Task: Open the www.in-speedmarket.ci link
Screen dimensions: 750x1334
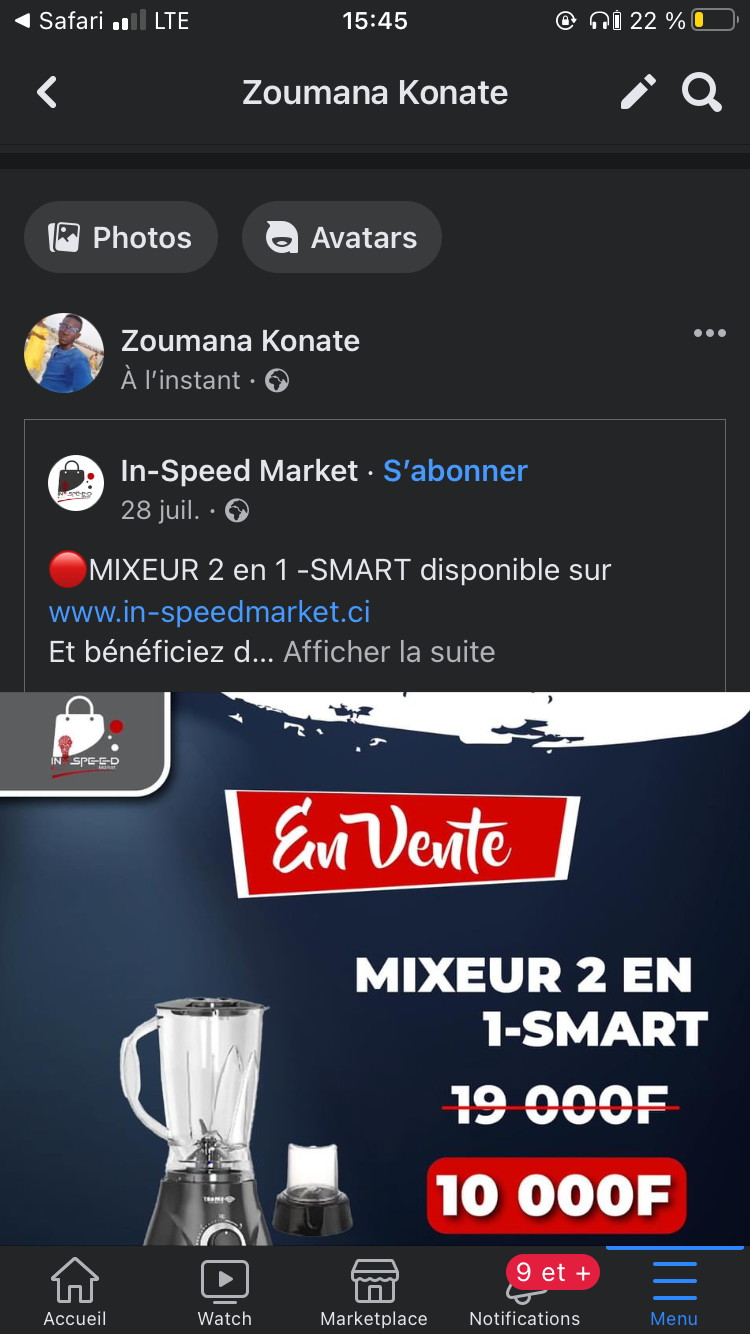Action: (210, 611)
